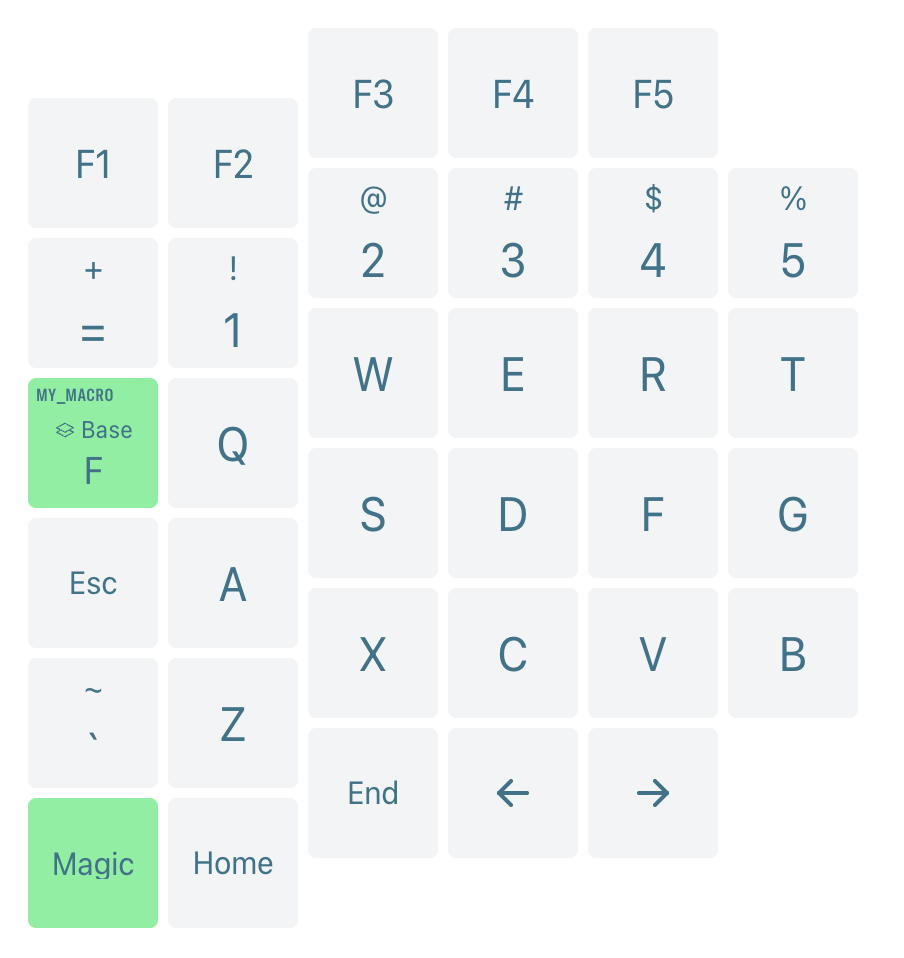Click the End key

tap(372, 792)
